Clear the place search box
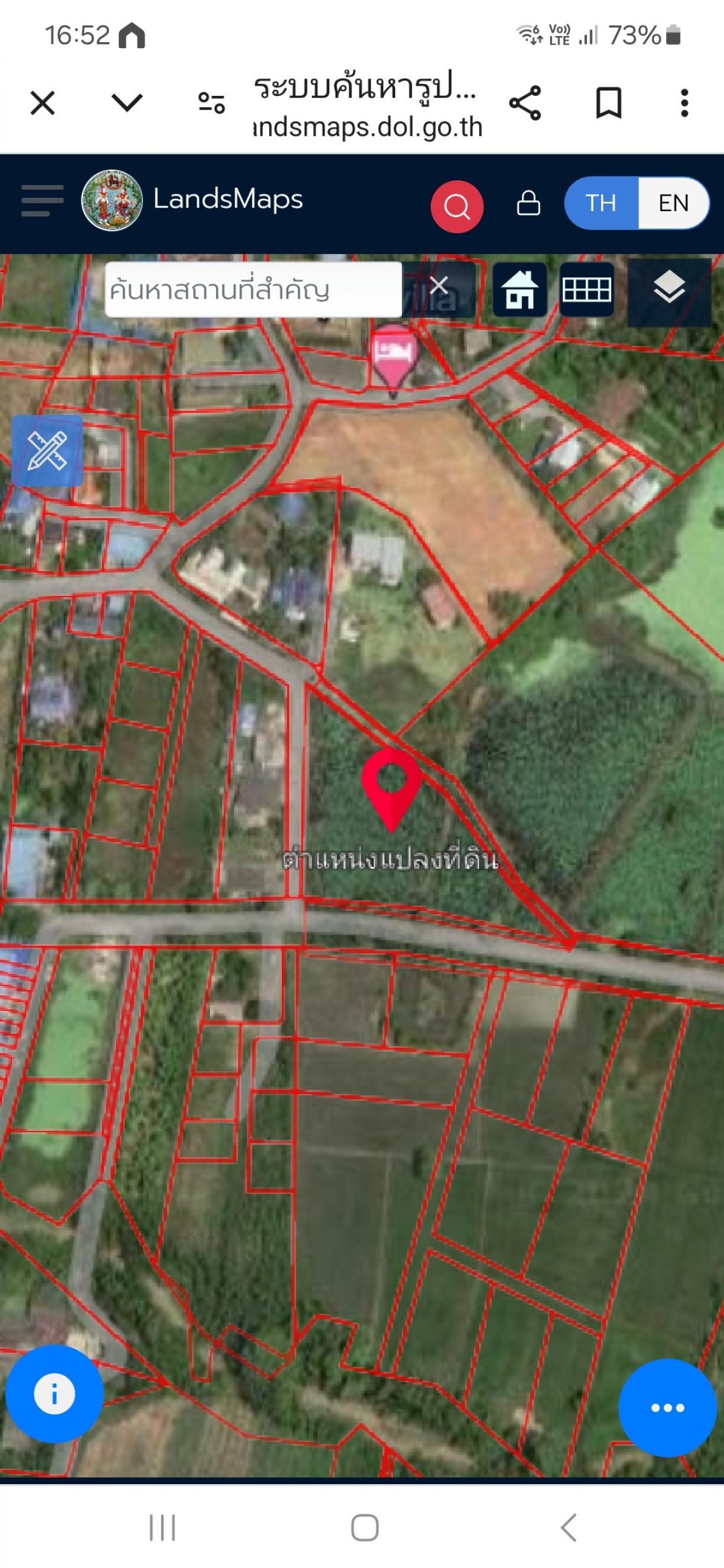Image resolution: width=724 pixels, height=1568 pixels. tap(439, 285)
